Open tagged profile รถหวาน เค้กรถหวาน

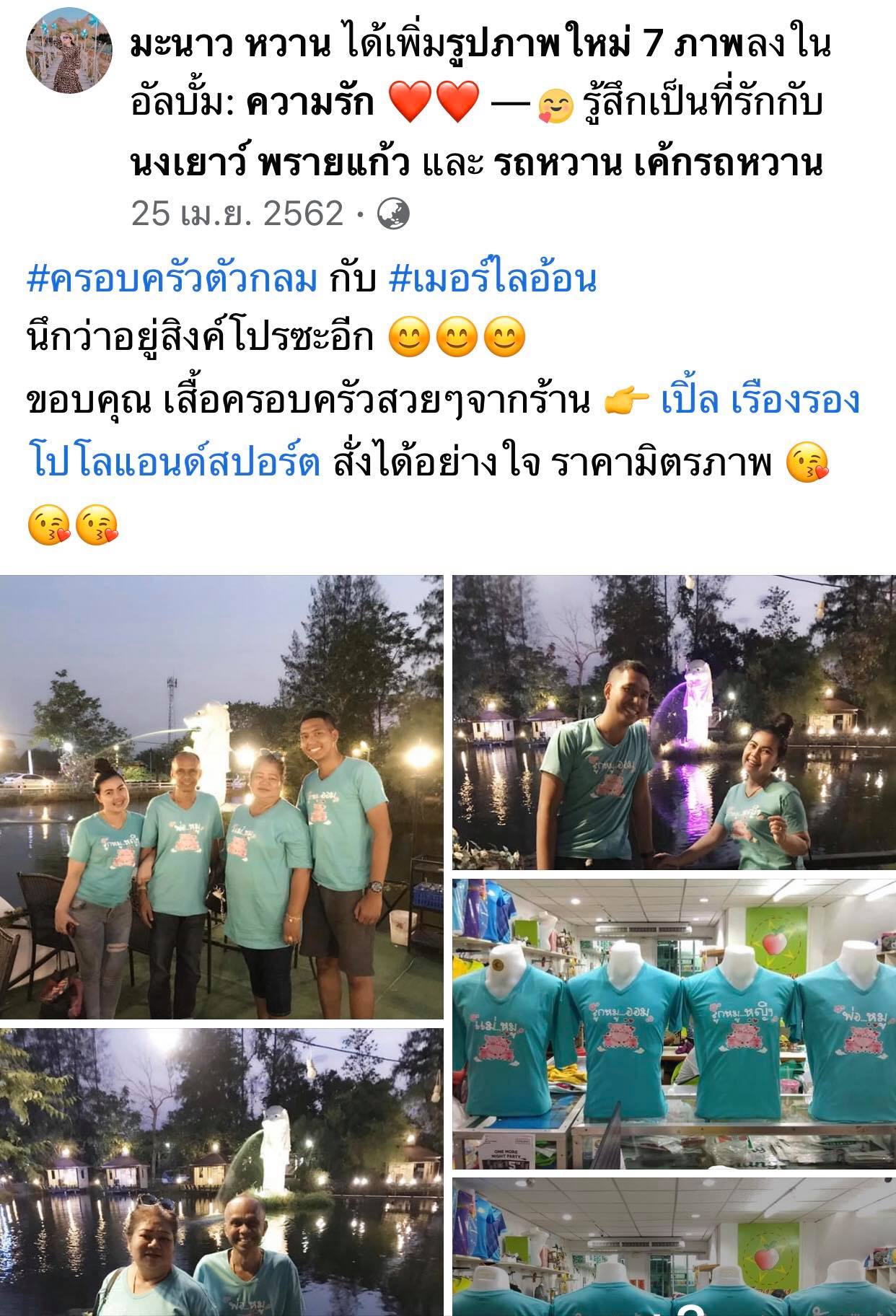pyautogui.click(x=658, y=164)
